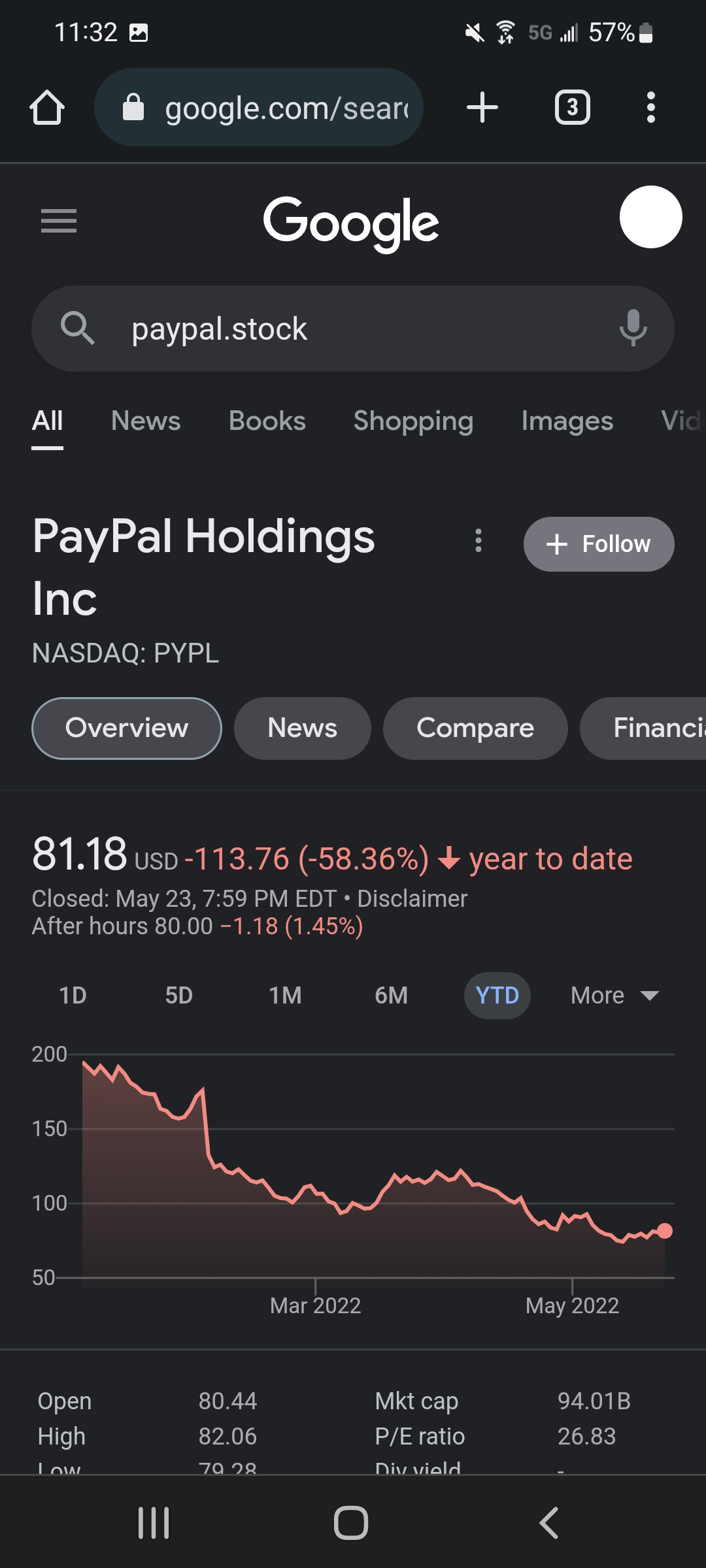Tap the paypal.stock search box

(x=353, y=329)
